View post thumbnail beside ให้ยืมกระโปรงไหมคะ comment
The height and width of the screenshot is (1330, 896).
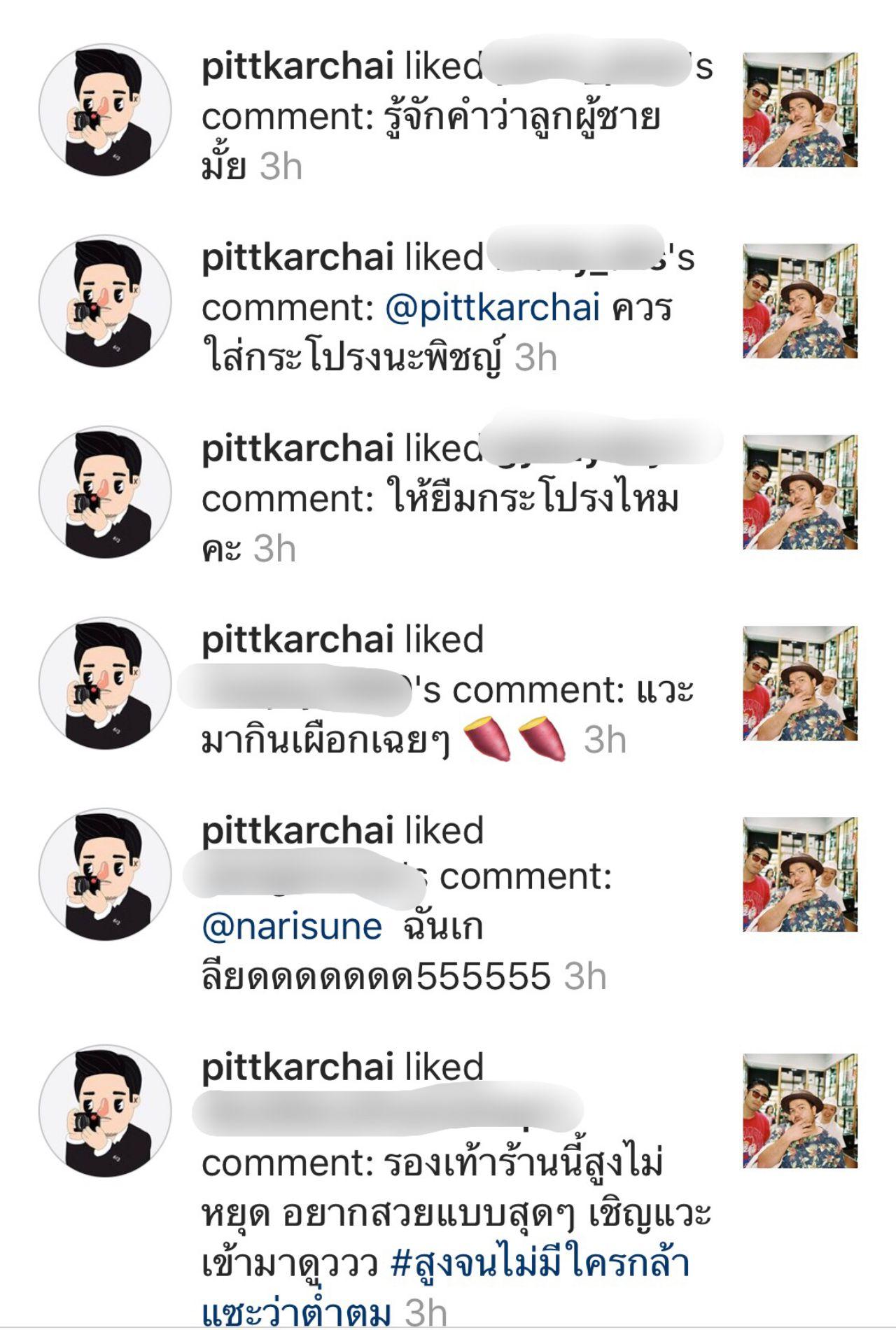800,492
